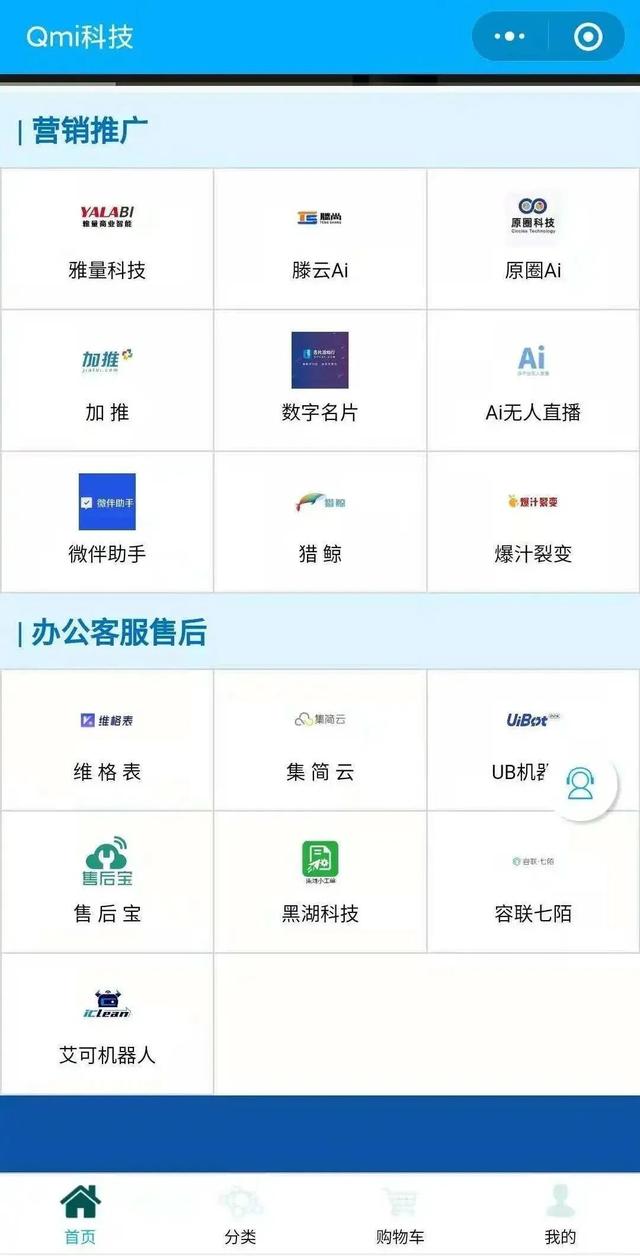
Task: Tap the 爆汁裂变 tile
Action: 533,522
